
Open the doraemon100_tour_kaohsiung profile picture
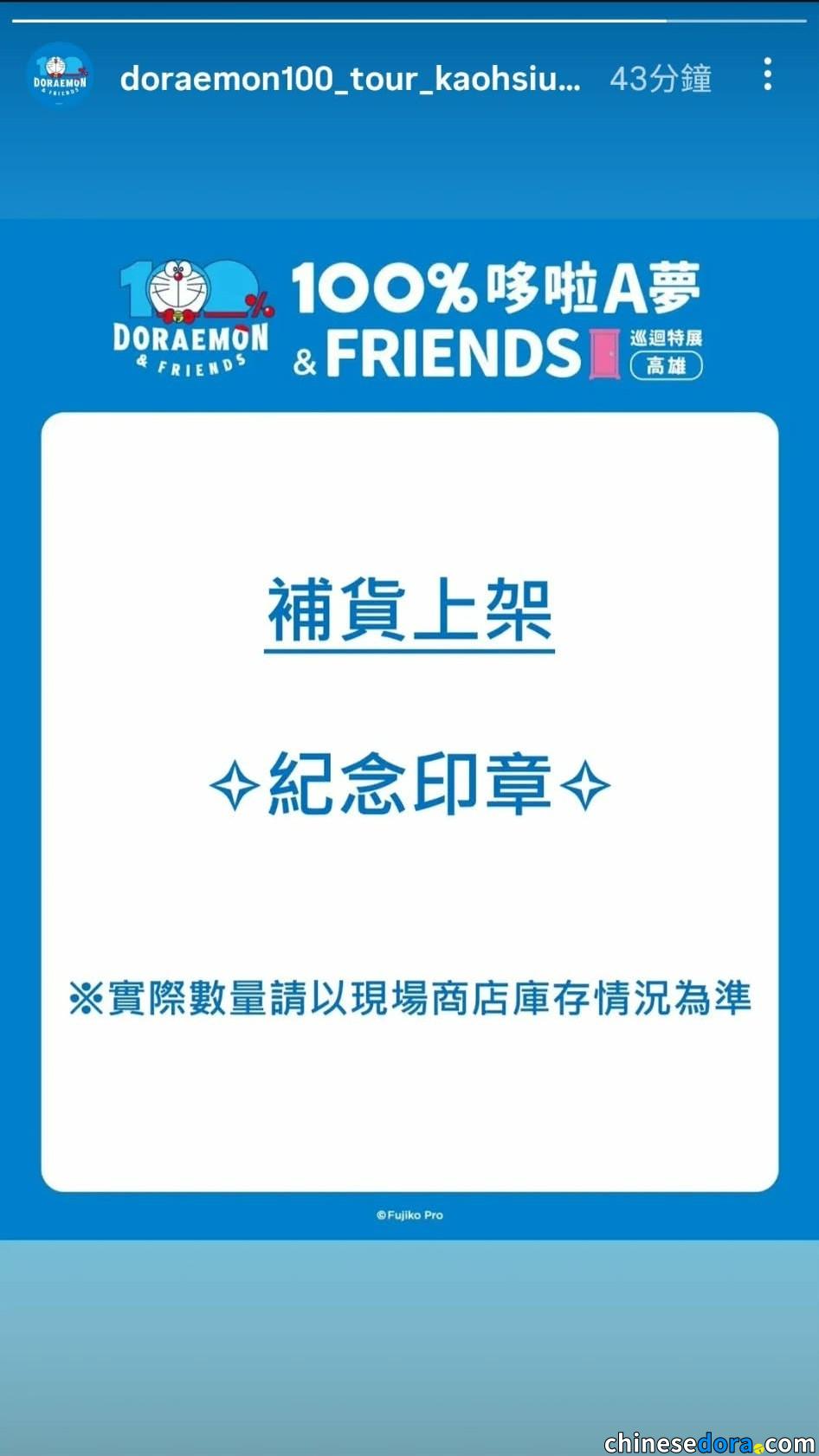(x=59, y=76)
